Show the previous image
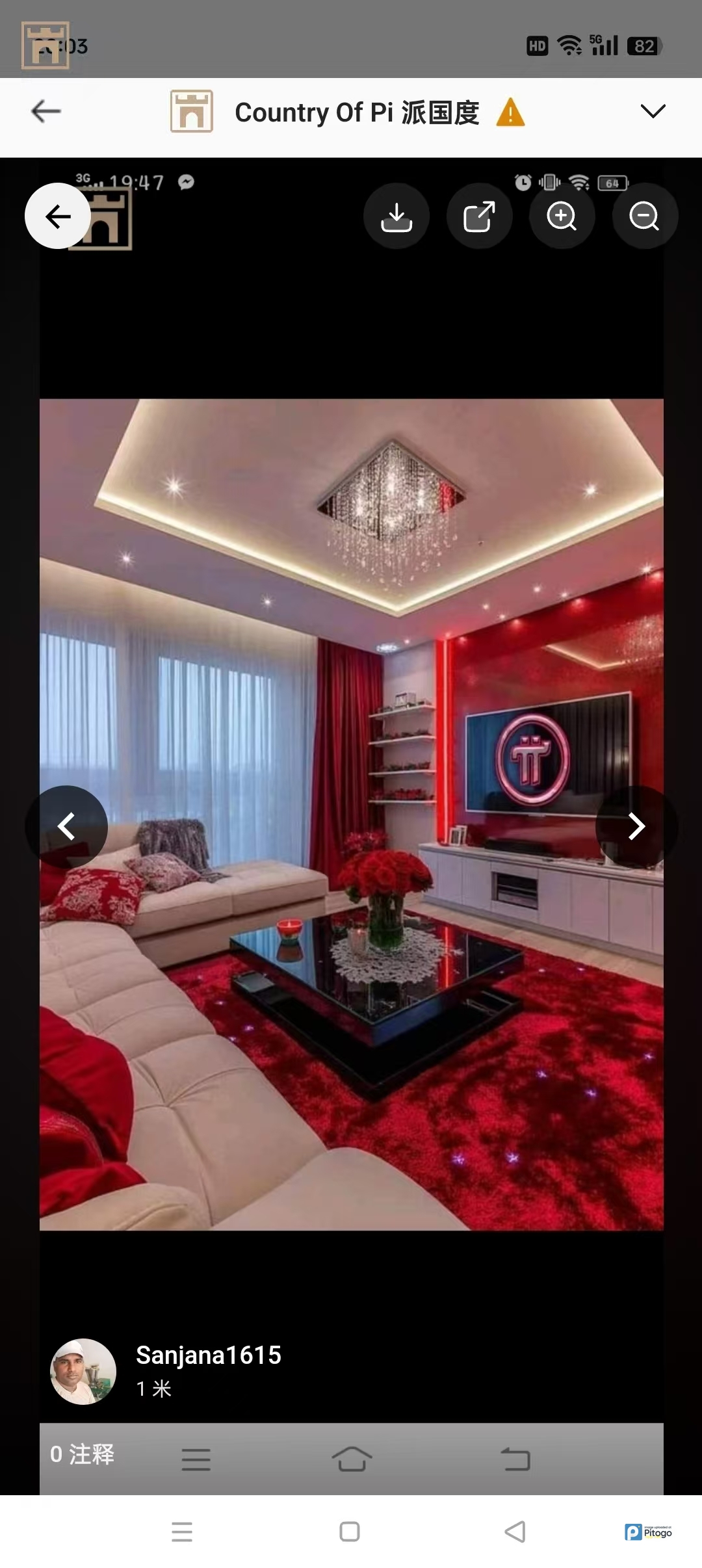The height and width of the screenshot is (1568, 702). tap(66, 827)
